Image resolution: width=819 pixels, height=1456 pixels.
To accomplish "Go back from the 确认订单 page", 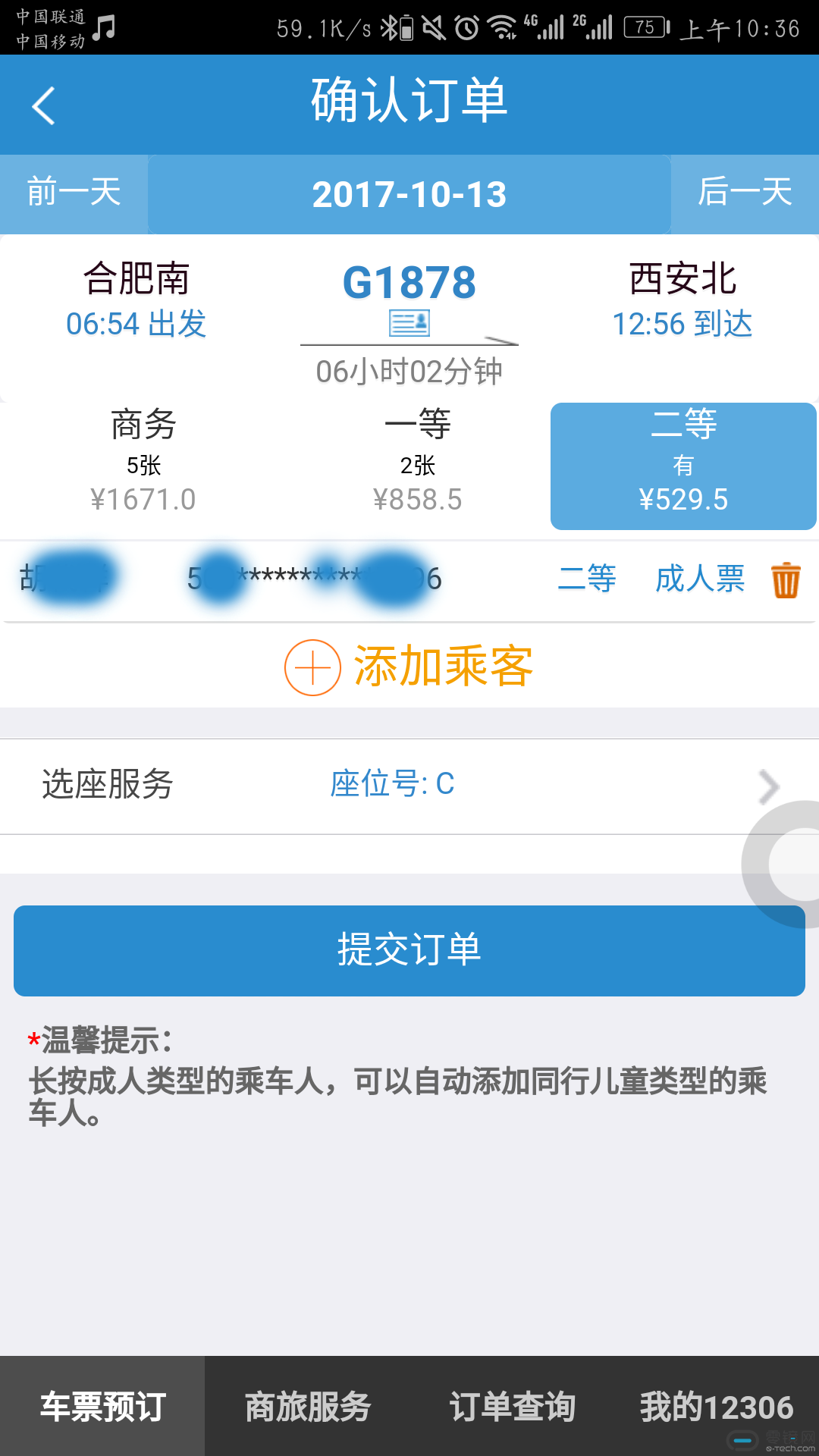I will 44,105.
